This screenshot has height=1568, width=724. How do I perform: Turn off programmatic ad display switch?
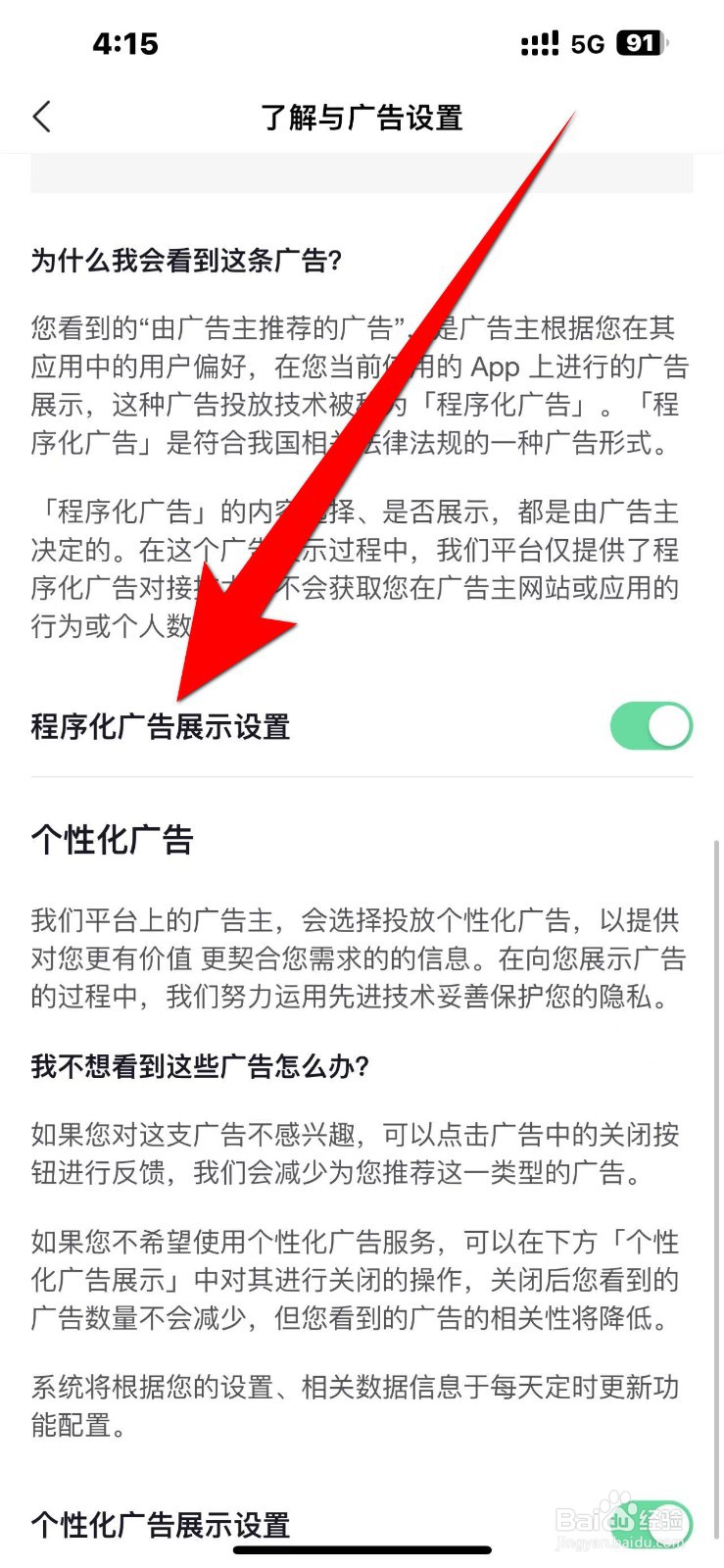point(651,726)
